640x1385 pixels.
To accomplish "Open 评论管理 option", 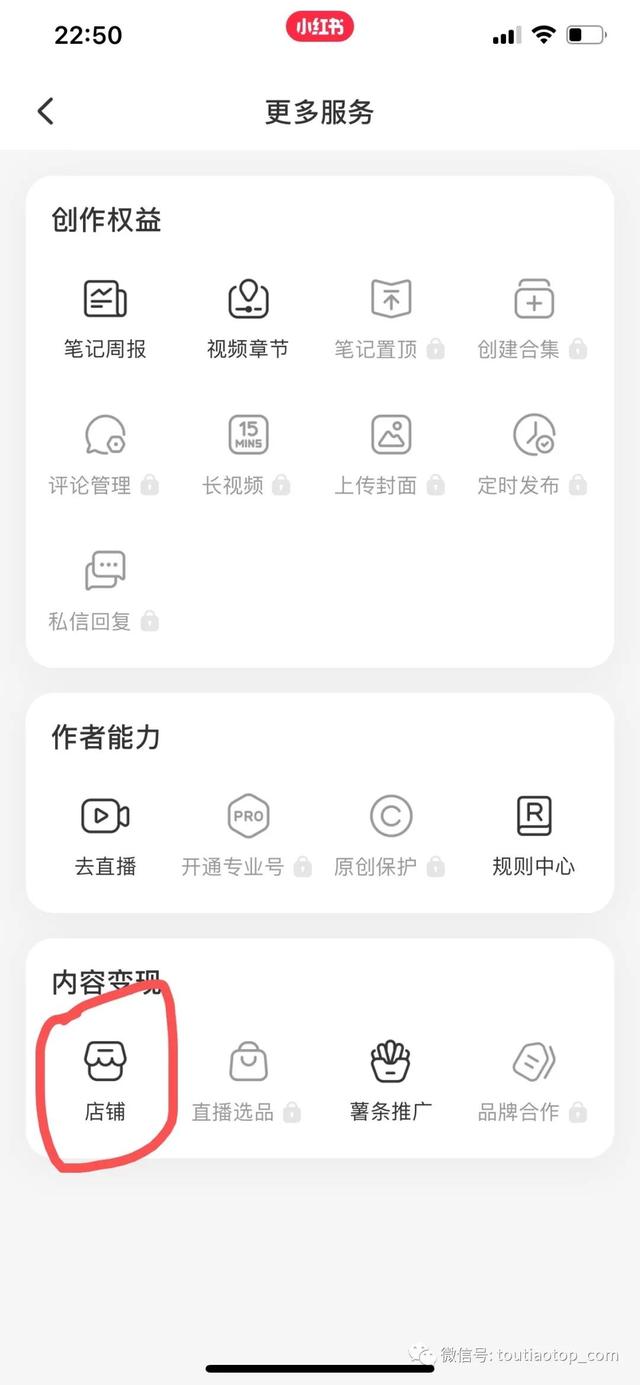I will pyautogui.click(x=105, y=455).
